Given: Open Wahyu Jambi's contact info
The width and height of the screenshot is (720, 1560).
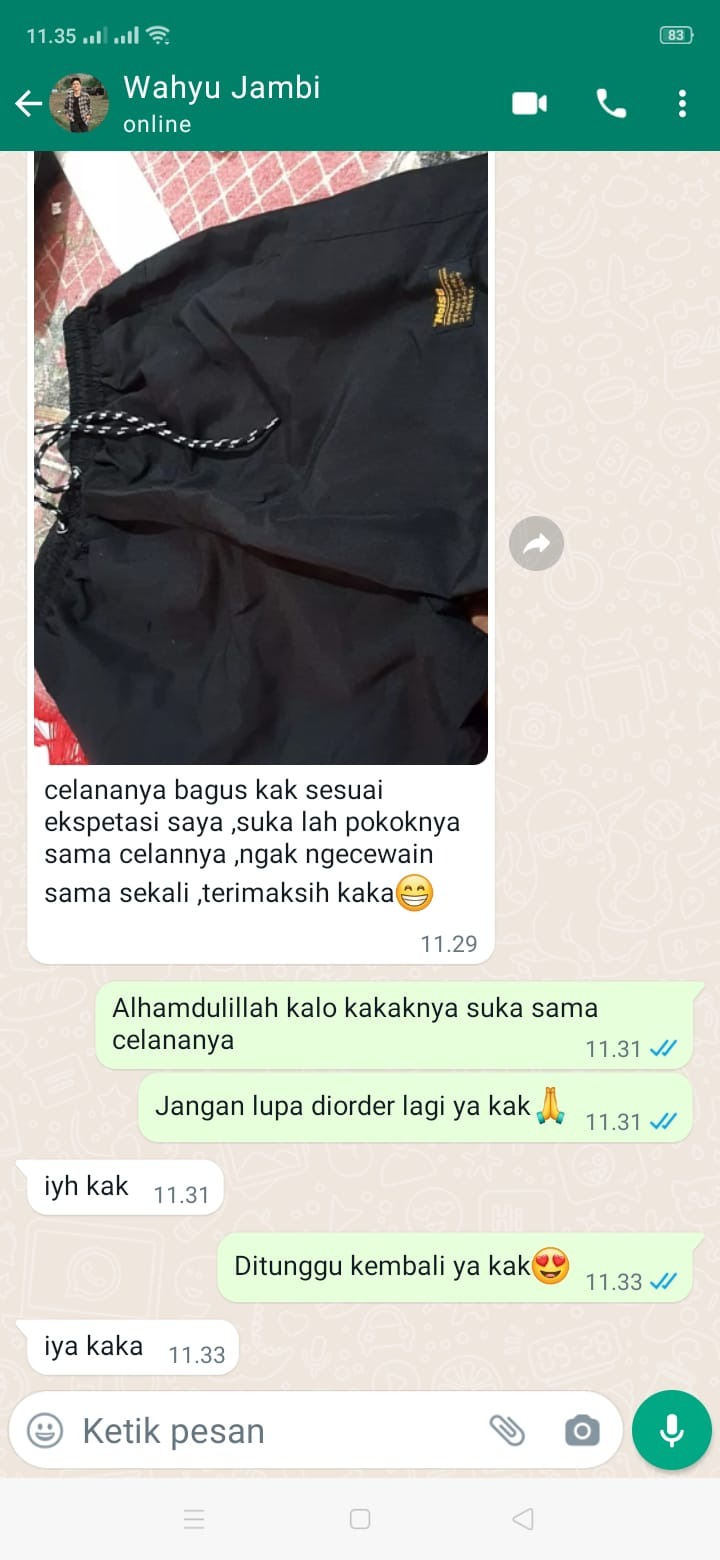Looking at the screenshot, I should 222,103.
